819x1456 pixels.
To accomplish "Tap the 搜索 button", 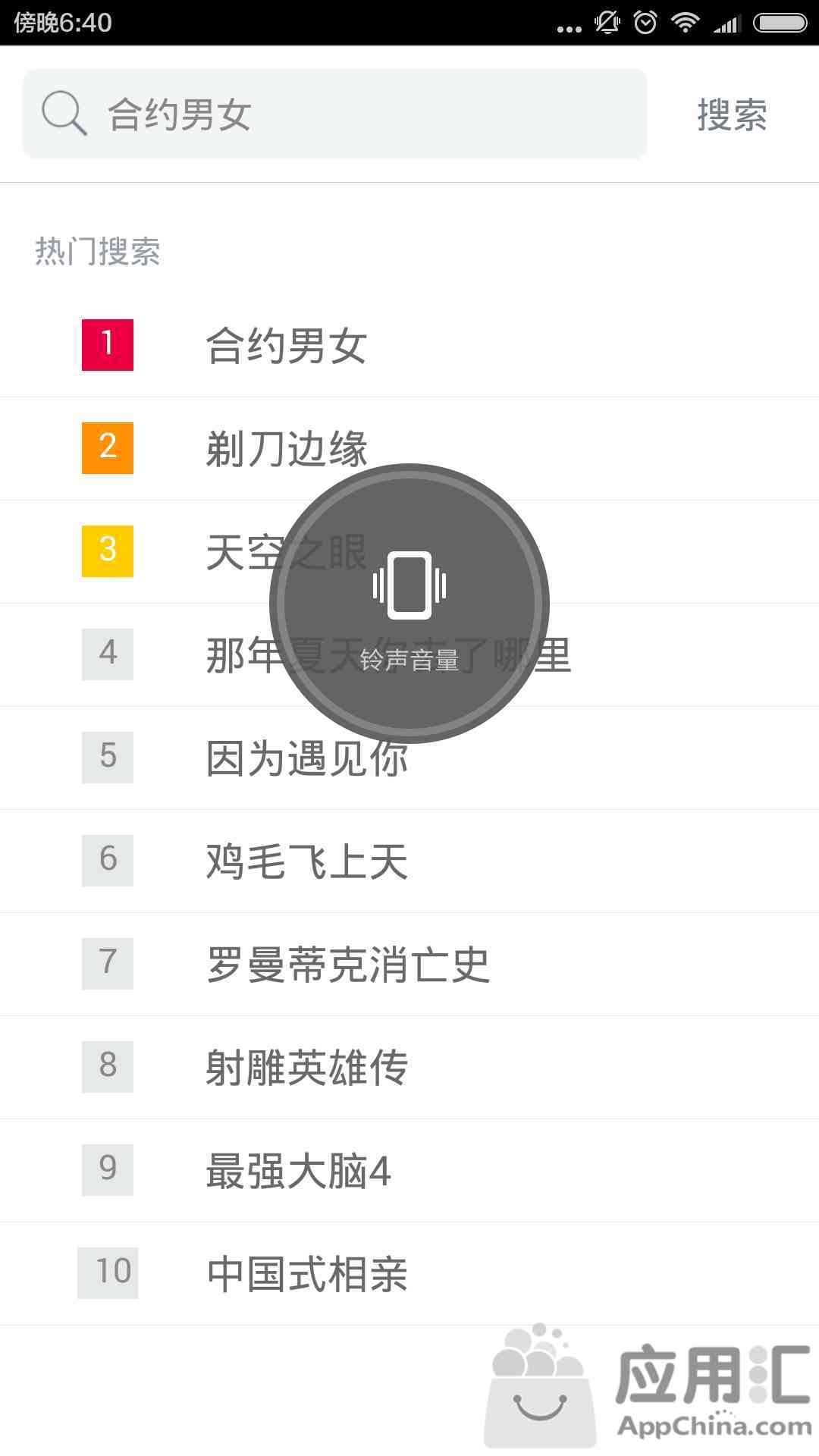I will pos(732,115).
